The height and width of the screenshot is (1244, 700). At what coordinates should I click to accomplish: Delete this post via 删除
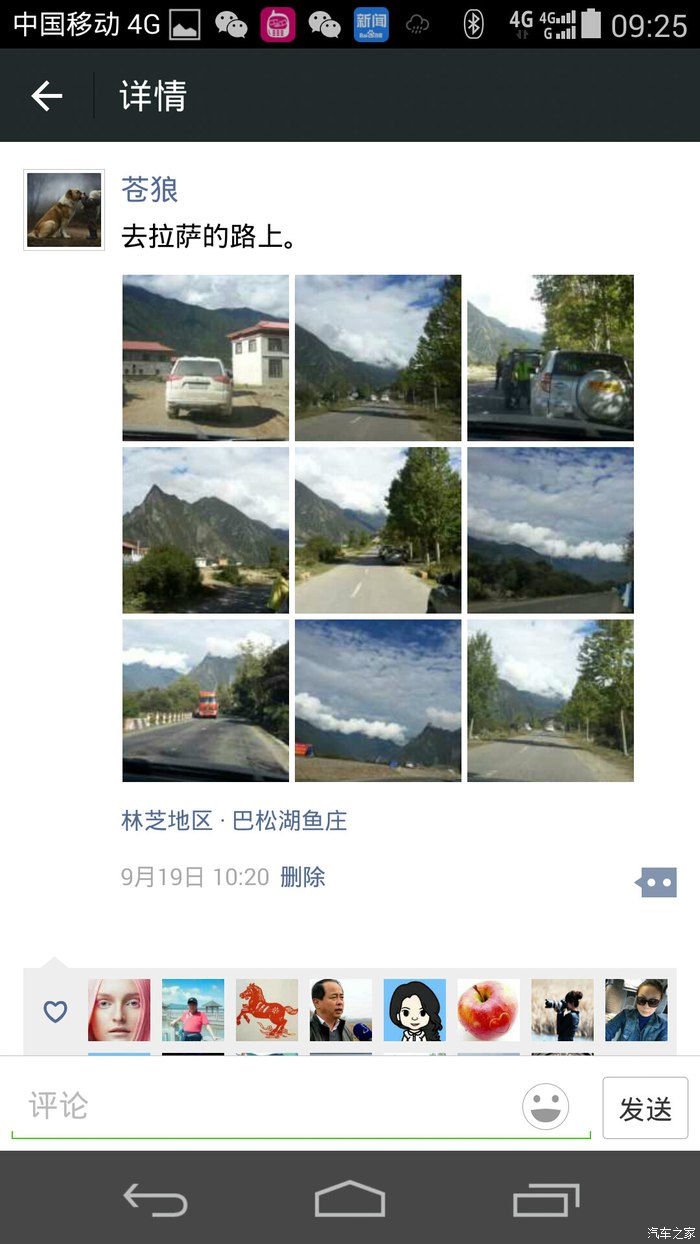(302, 877)
